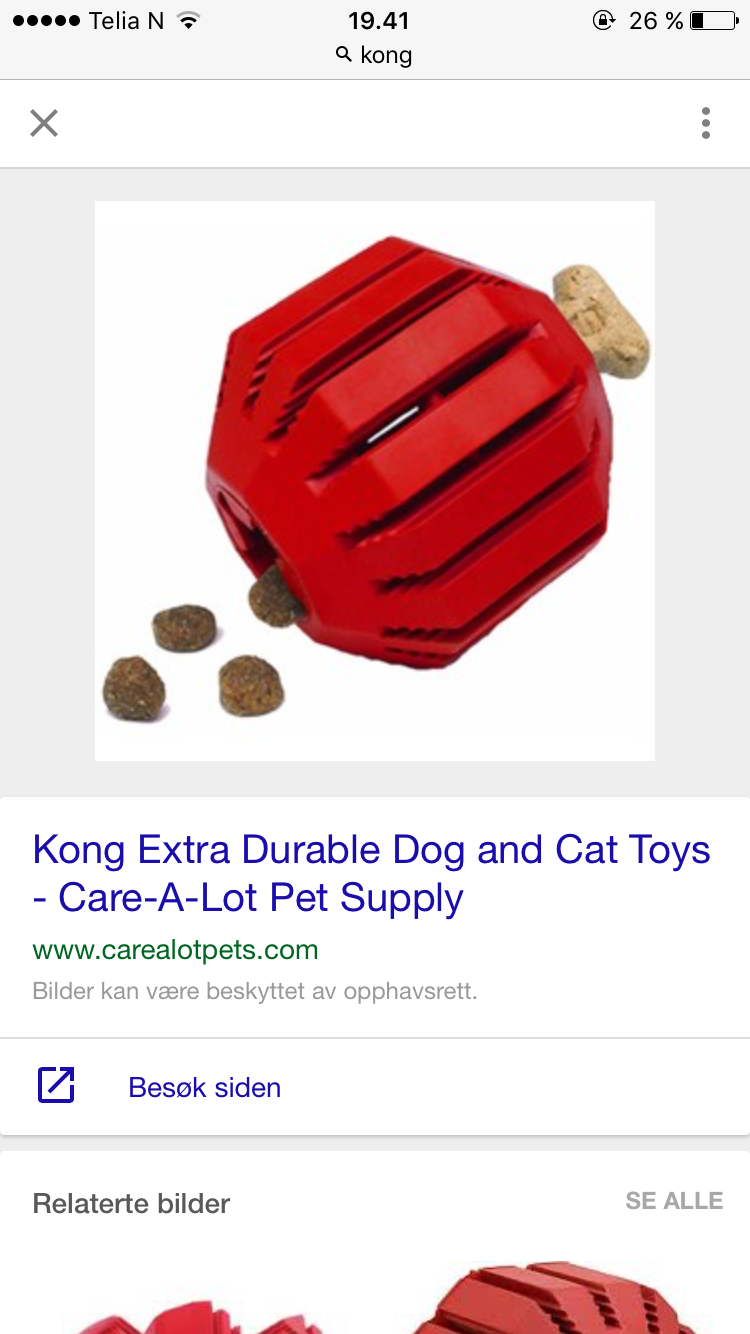Close the image preview with X

click(44, 123)
